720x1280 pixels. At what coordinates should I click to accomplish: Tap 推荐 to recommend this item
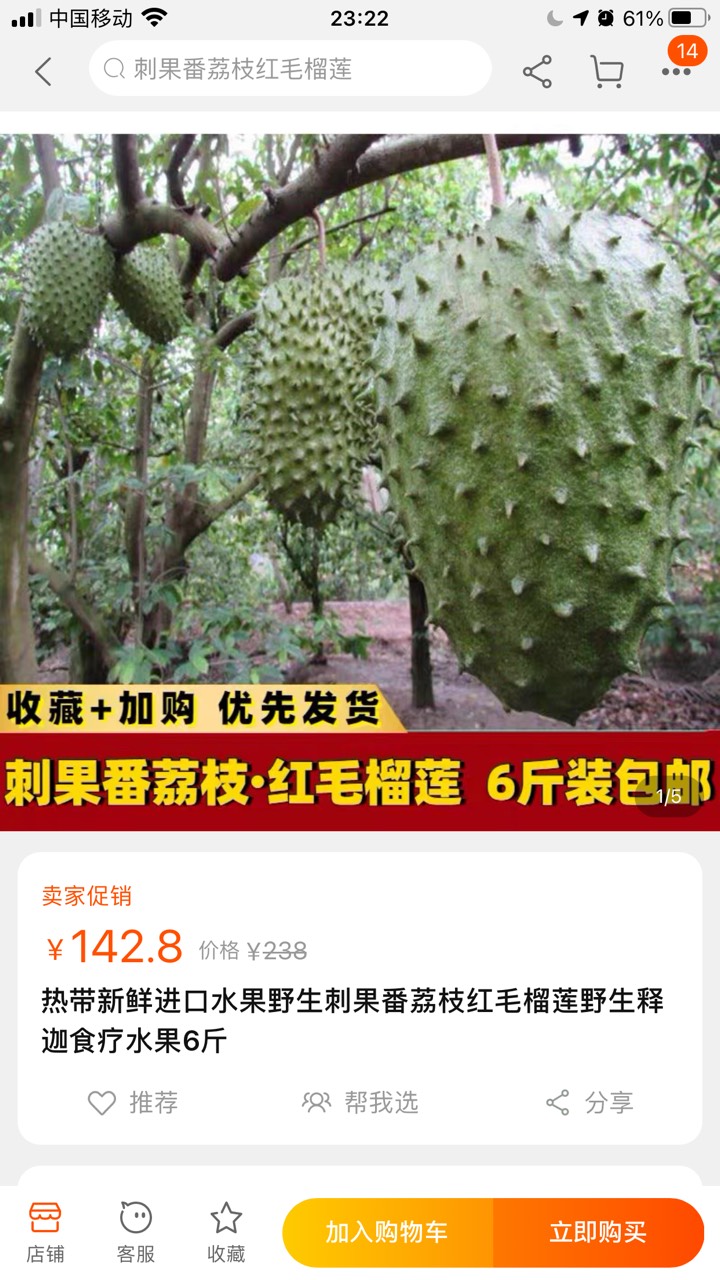(x=133, y=1103)
